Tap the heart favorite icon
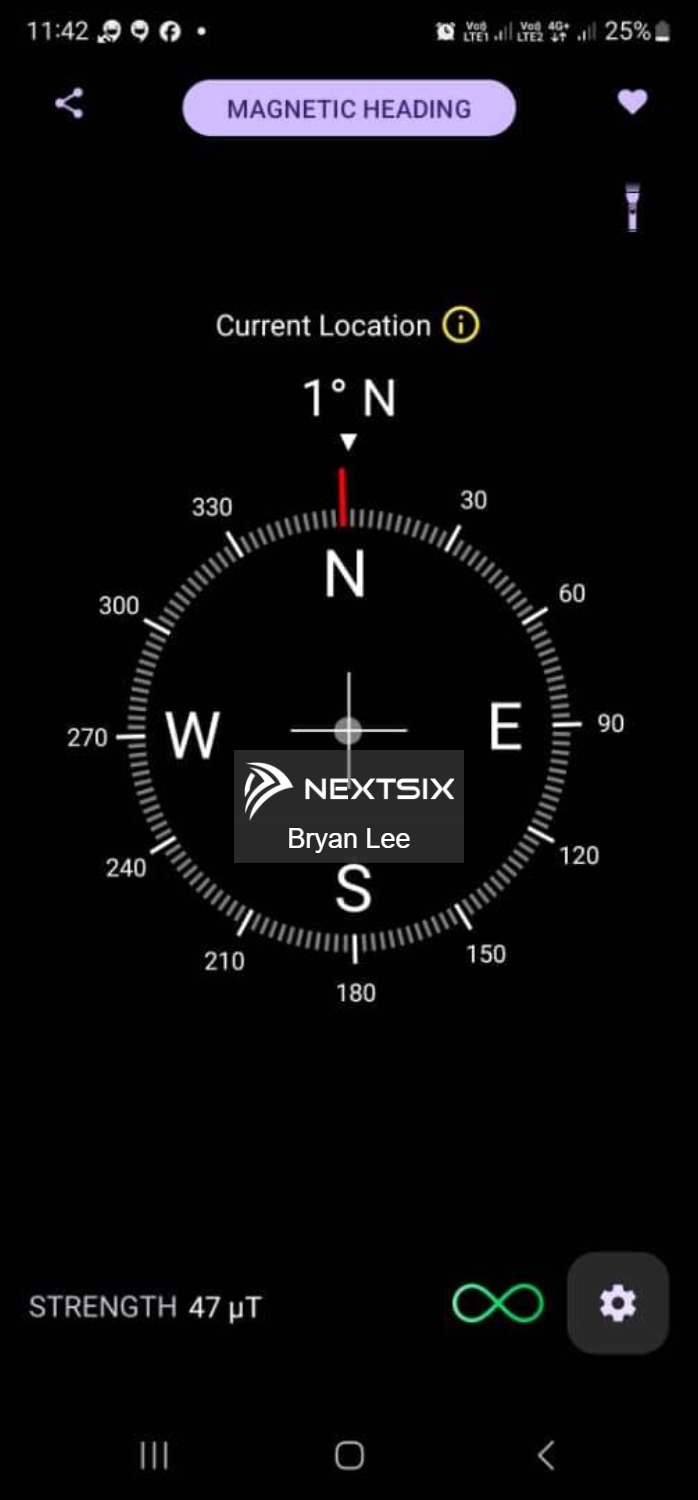Screen dimensions: 698x1500 632,102
